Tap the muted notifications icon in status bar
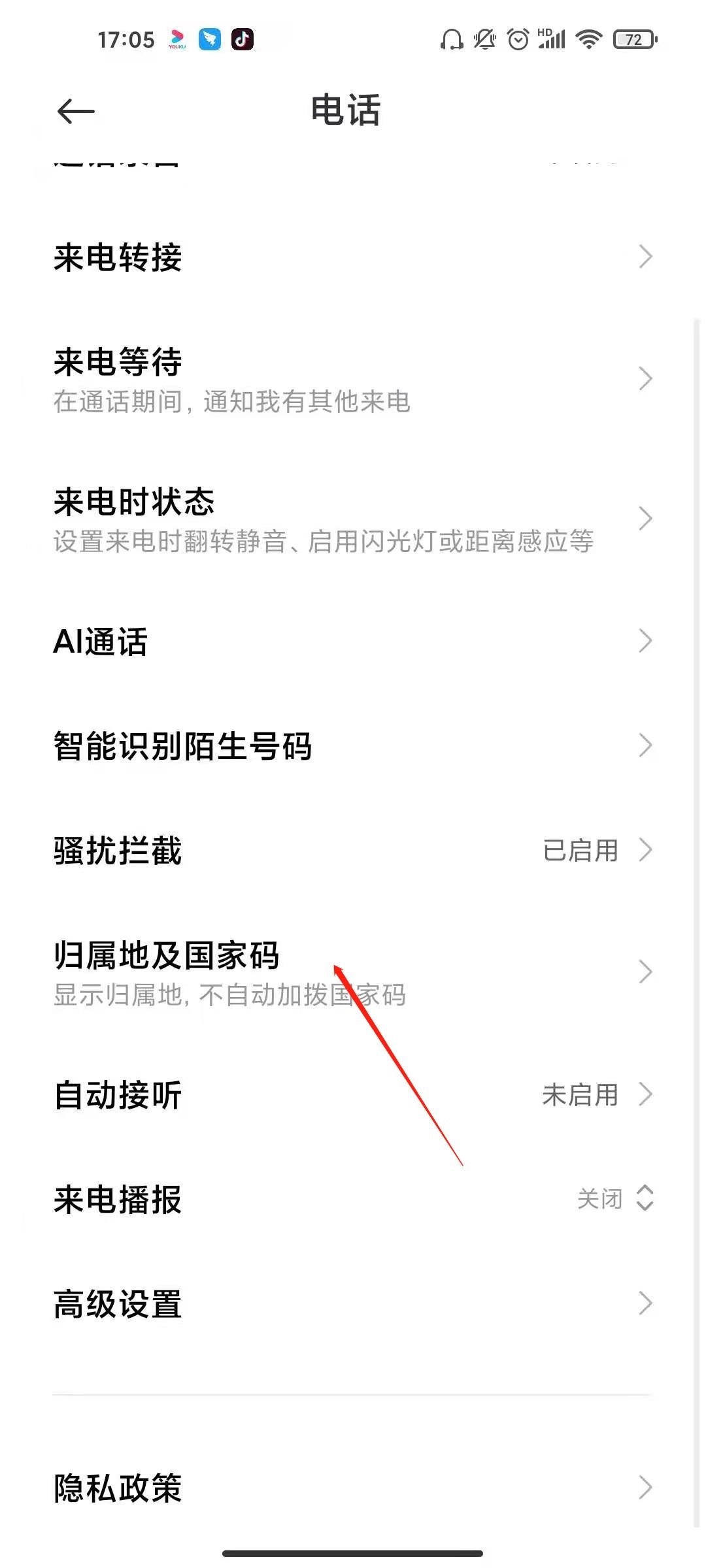Screen dimensions: 706x1568 coord(484,39)
